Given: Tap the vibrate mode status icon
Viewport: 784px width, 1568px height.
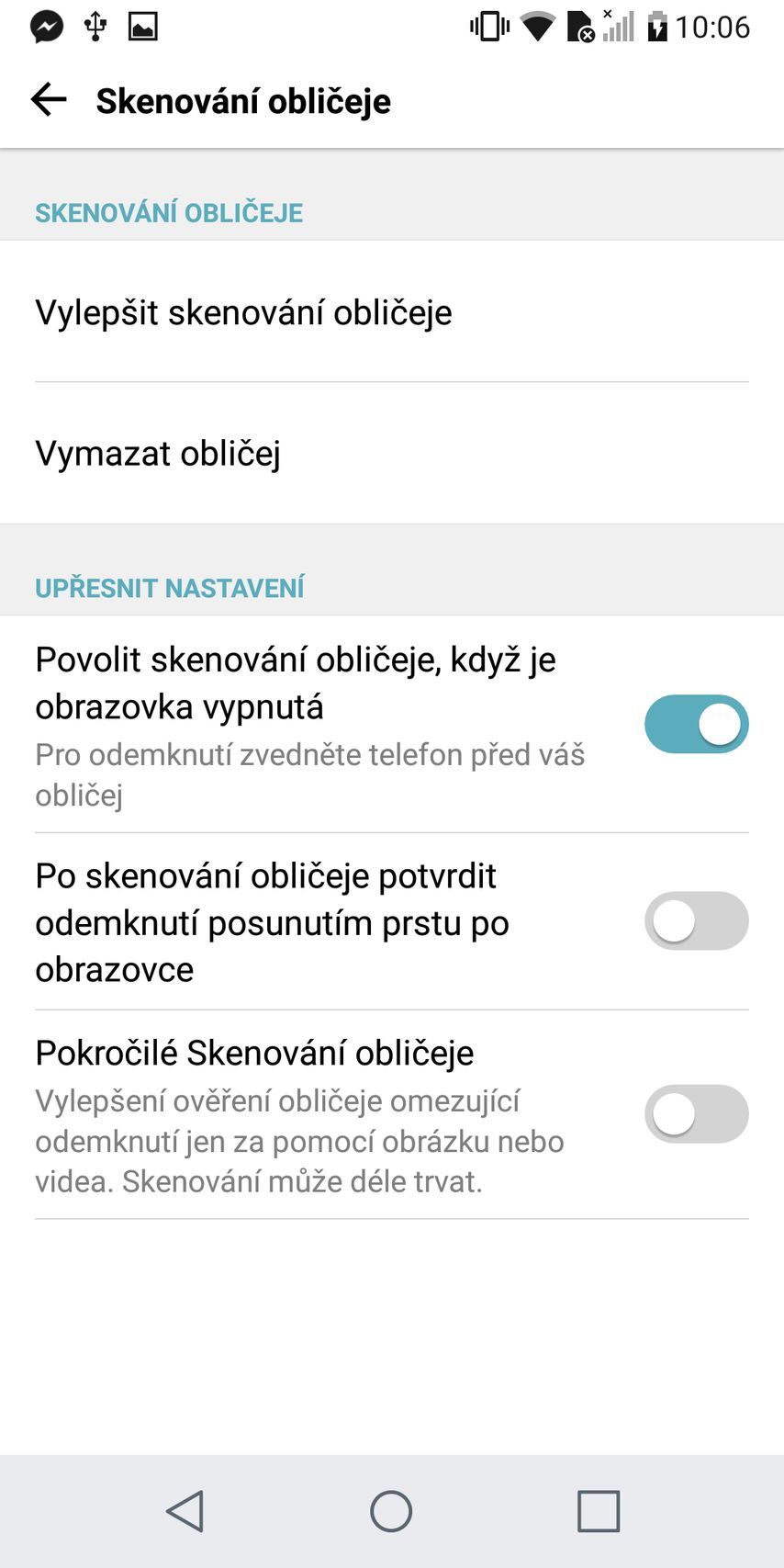Looking at the screenshot, I should (489, 26).
